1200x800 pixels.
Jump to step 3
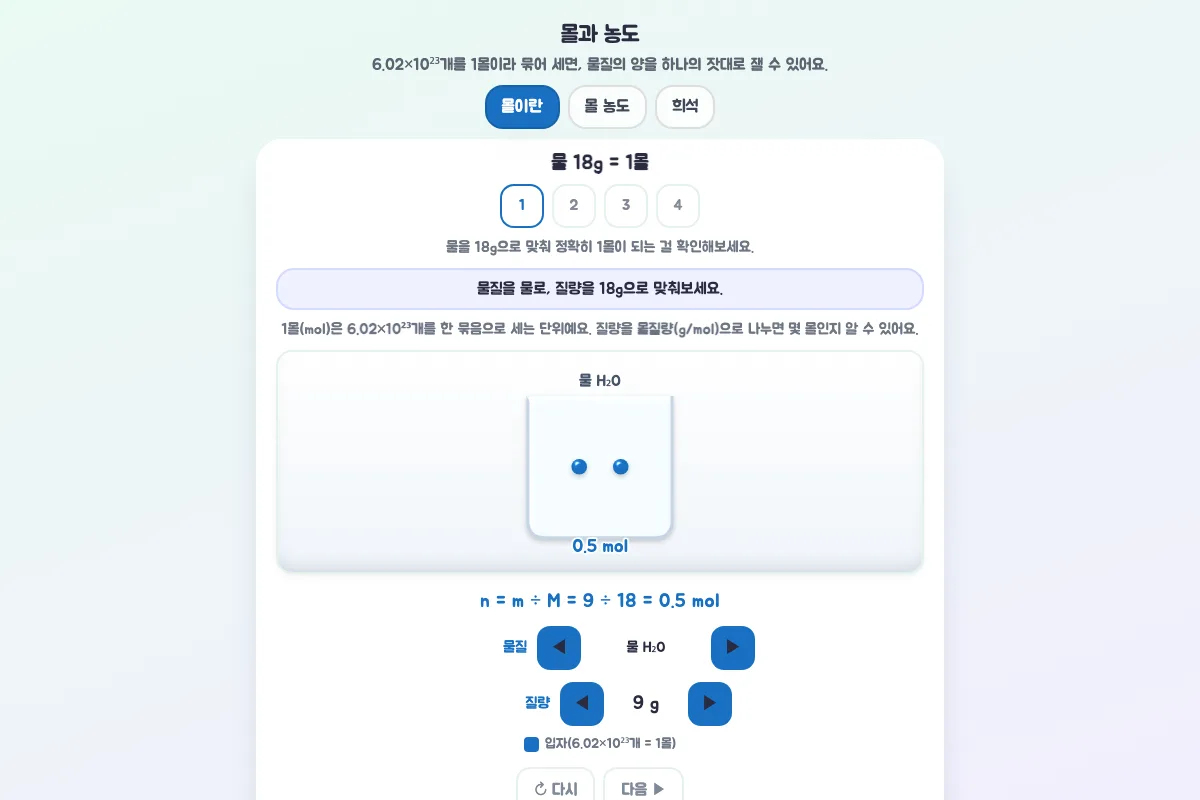(x=626, y=206)
